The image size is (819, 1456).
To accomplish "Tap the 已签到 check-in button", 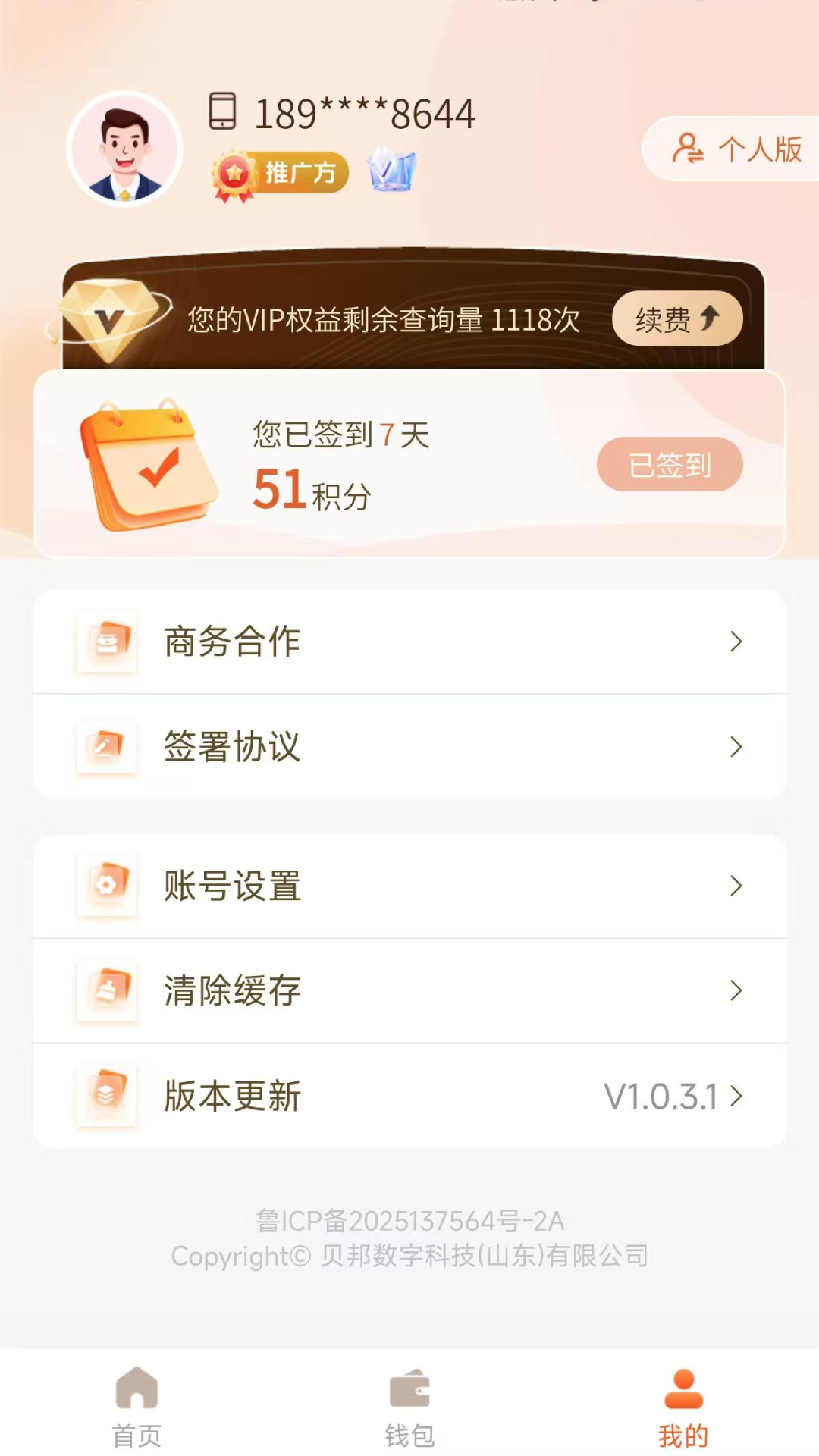I will tap(669, 464).
